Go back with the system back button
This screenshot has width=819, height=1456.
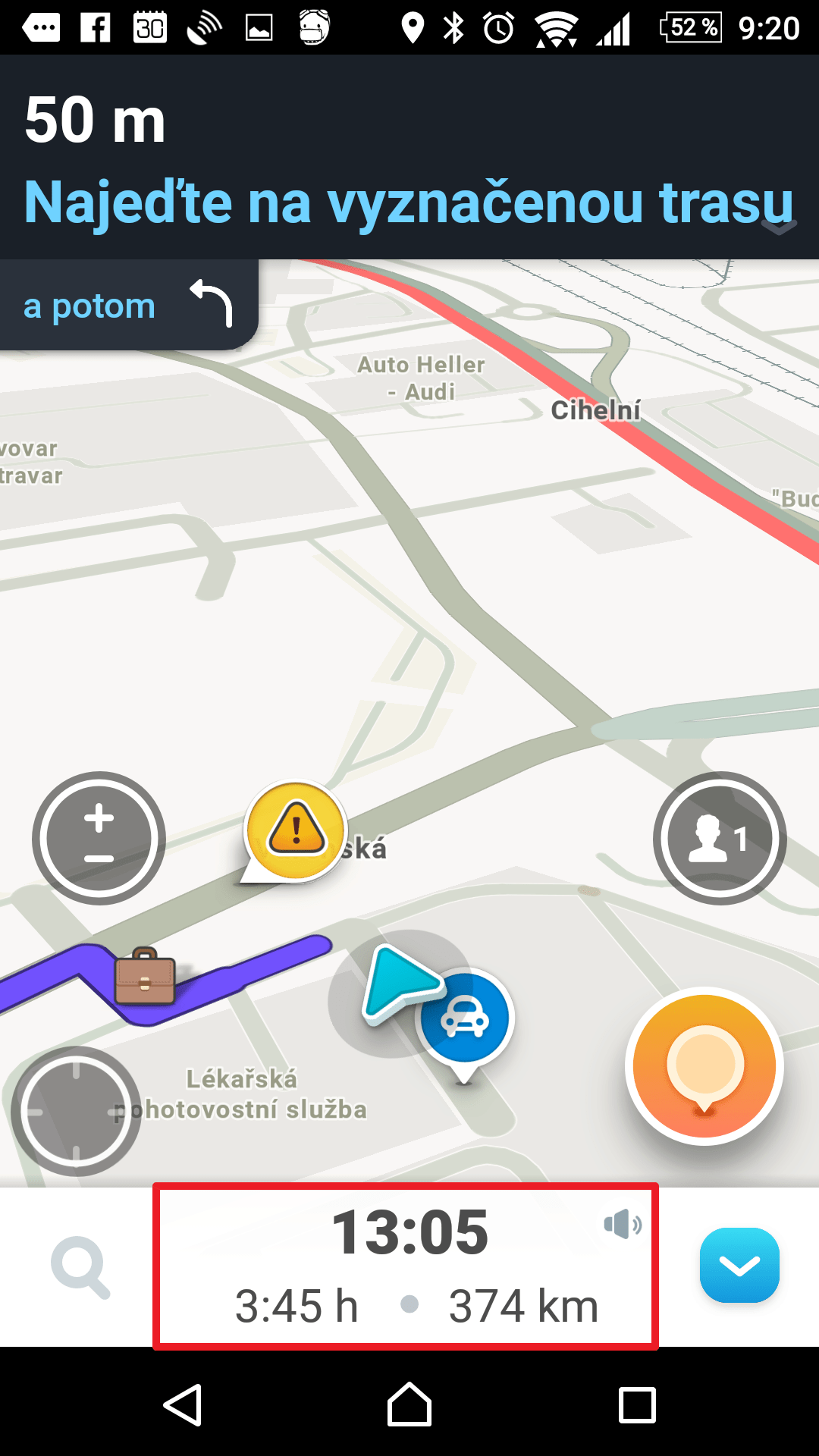coord(183,1404)
